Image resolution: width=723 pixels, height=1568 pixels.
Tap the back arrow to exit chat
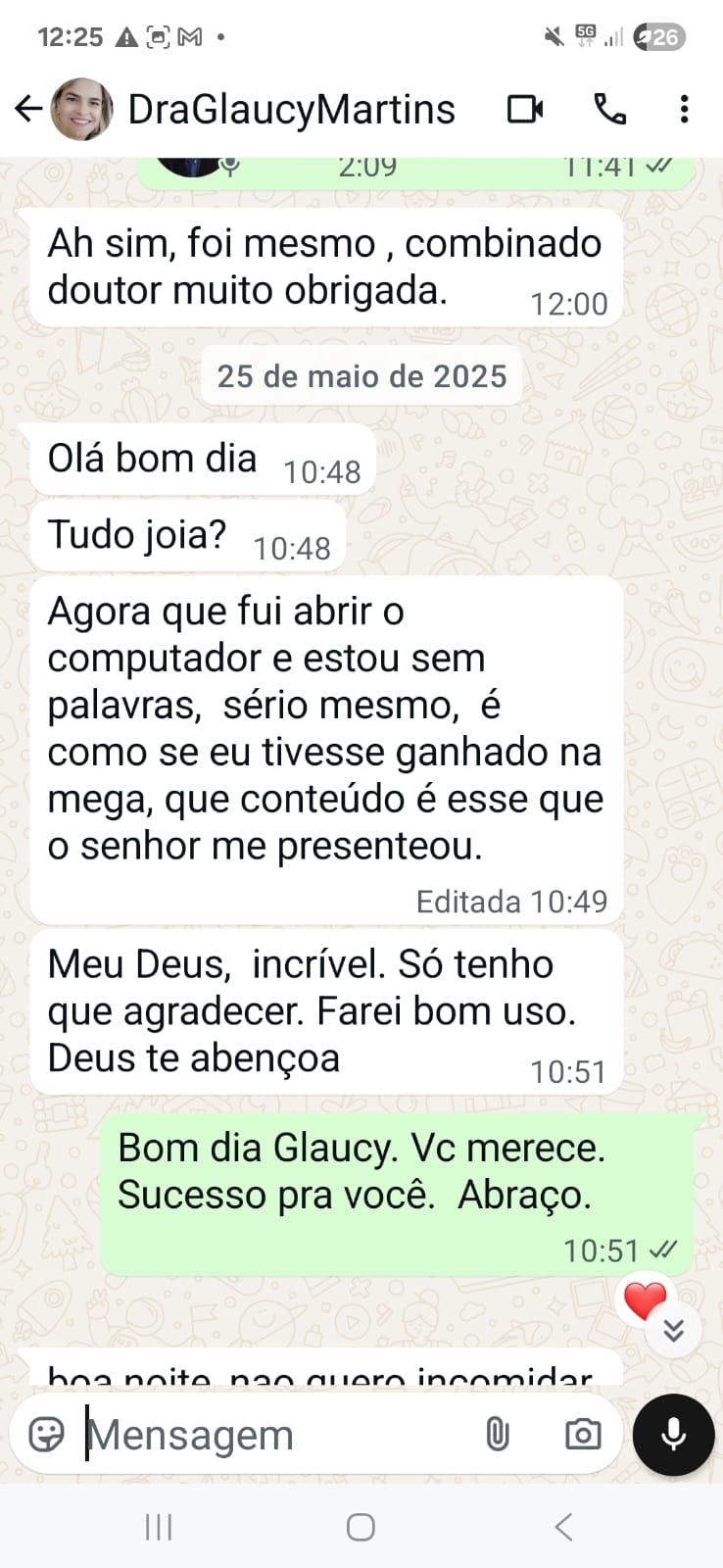point(28,108)
